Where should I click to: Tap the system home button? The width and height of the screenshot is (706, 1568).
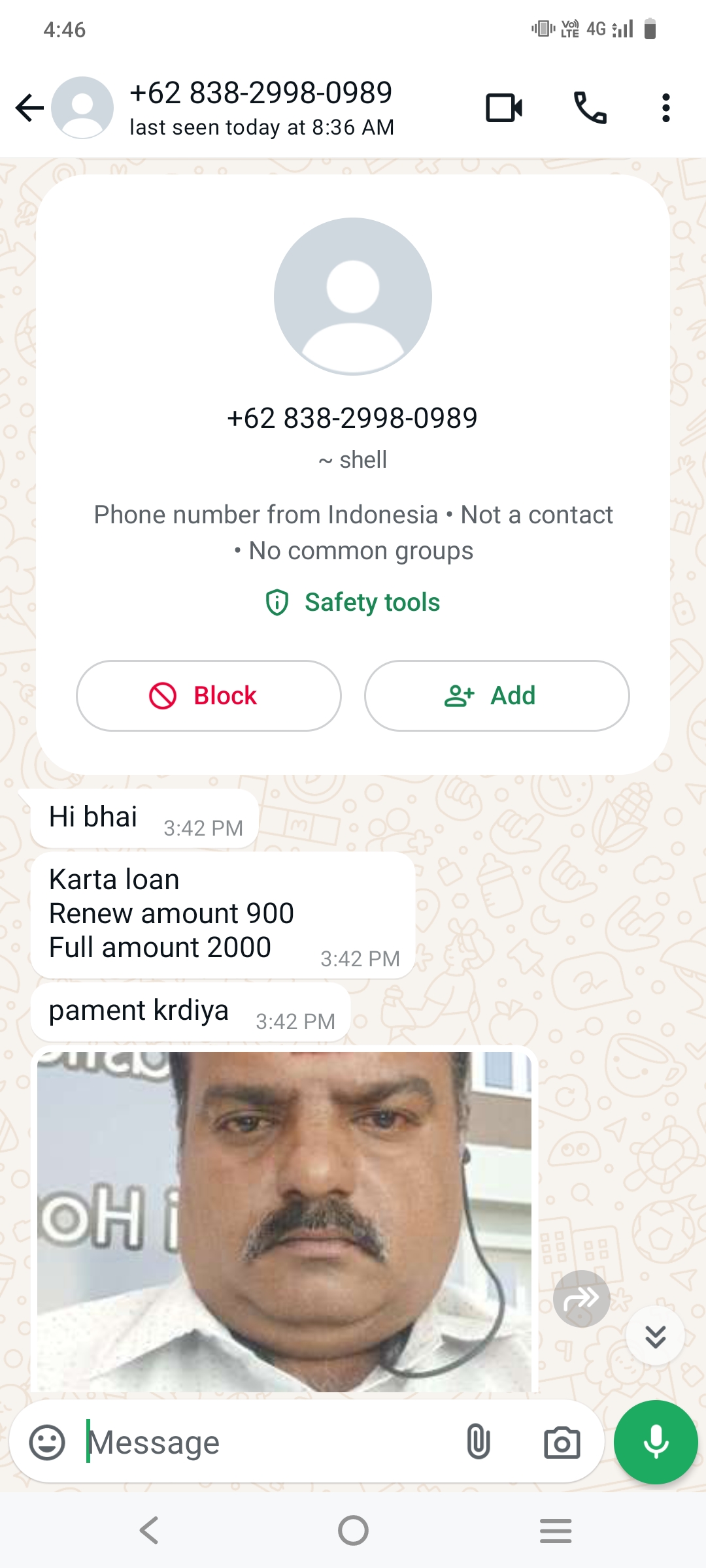click(353, 1530)
